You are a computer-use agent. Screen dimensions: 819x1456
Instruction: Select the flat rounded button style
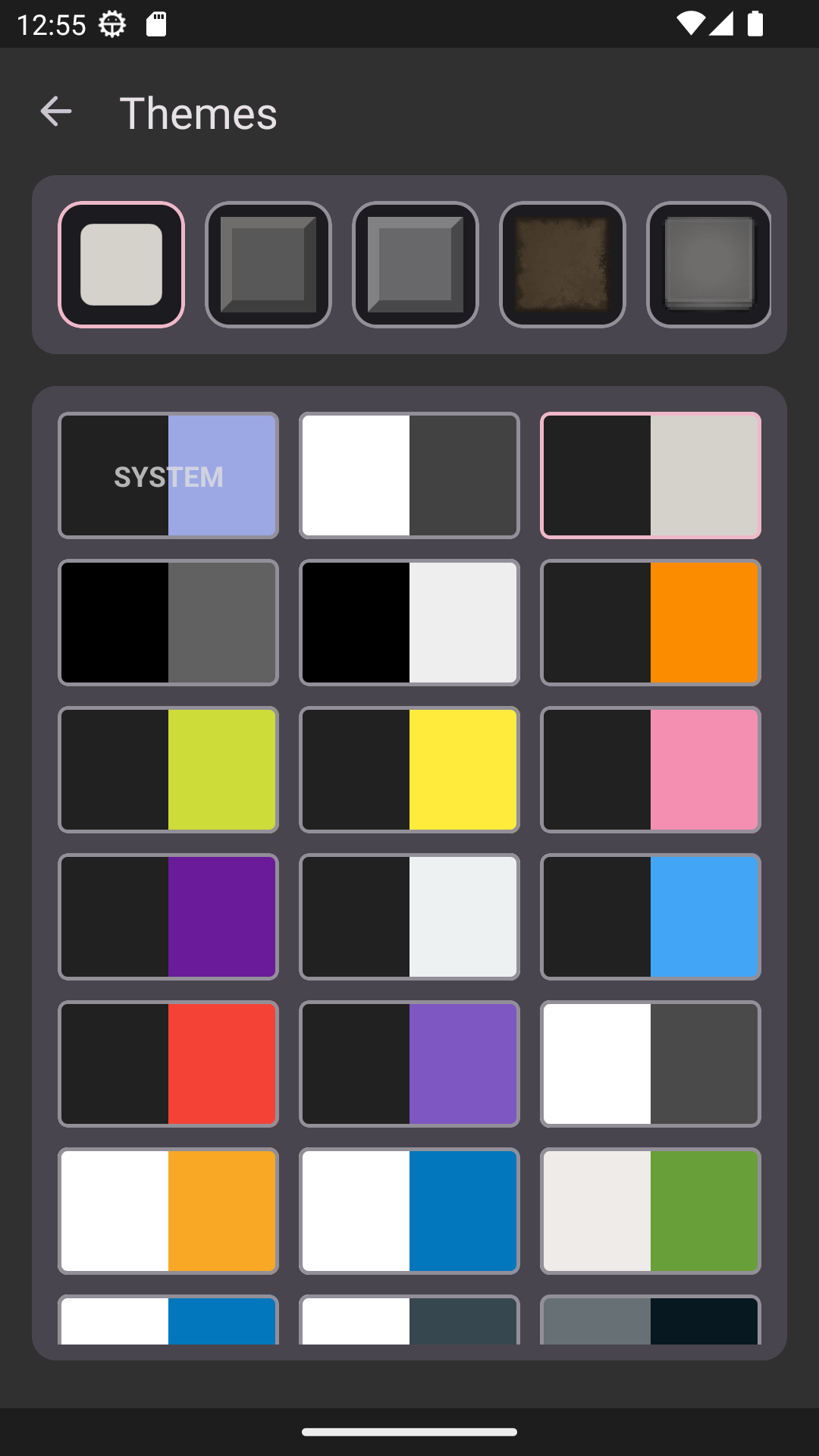(121, 265)
